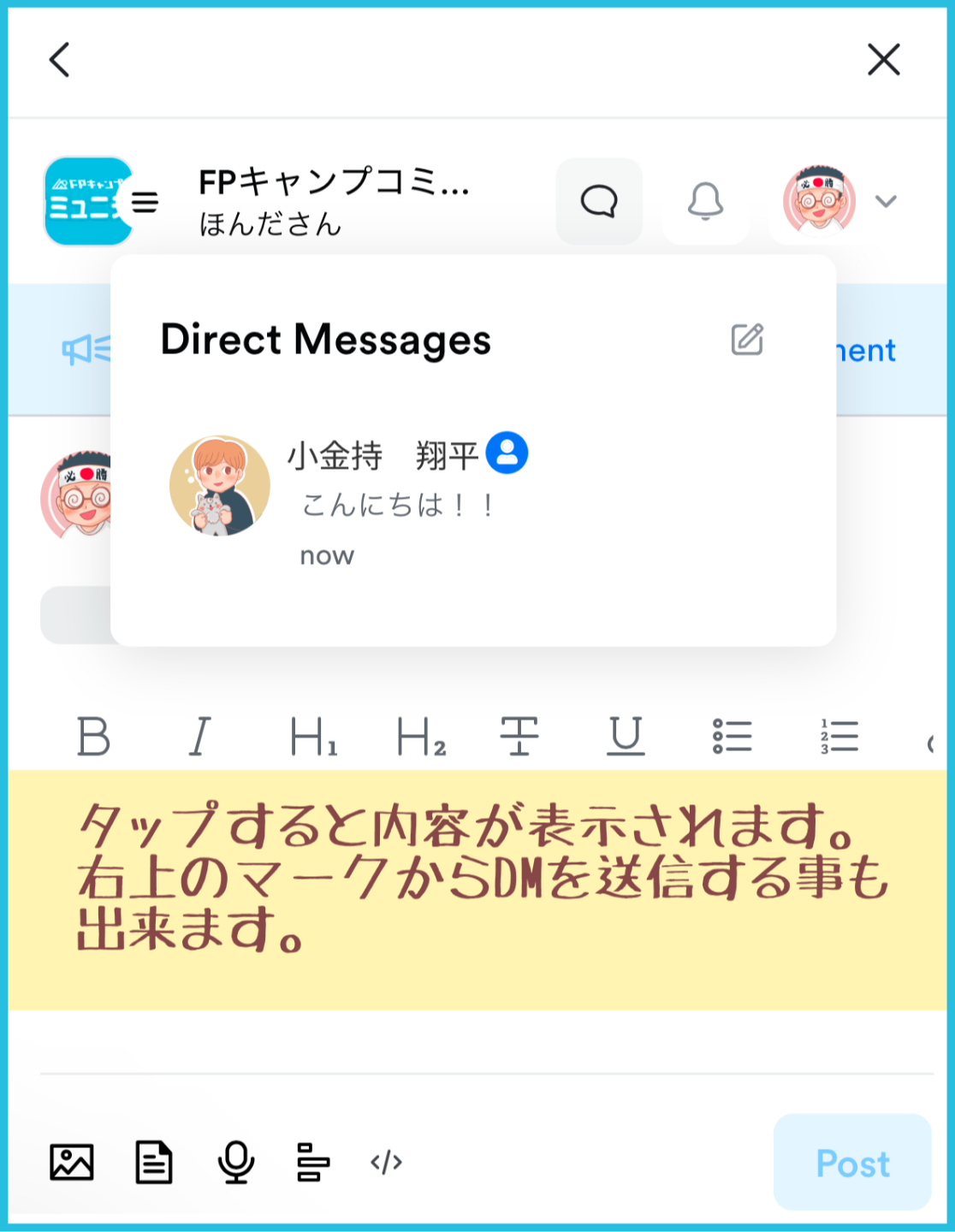The width and height of the screenshot is (955, 1232).
Task: Tap the direct messages speech bubble icon
Action: point(599,201)
